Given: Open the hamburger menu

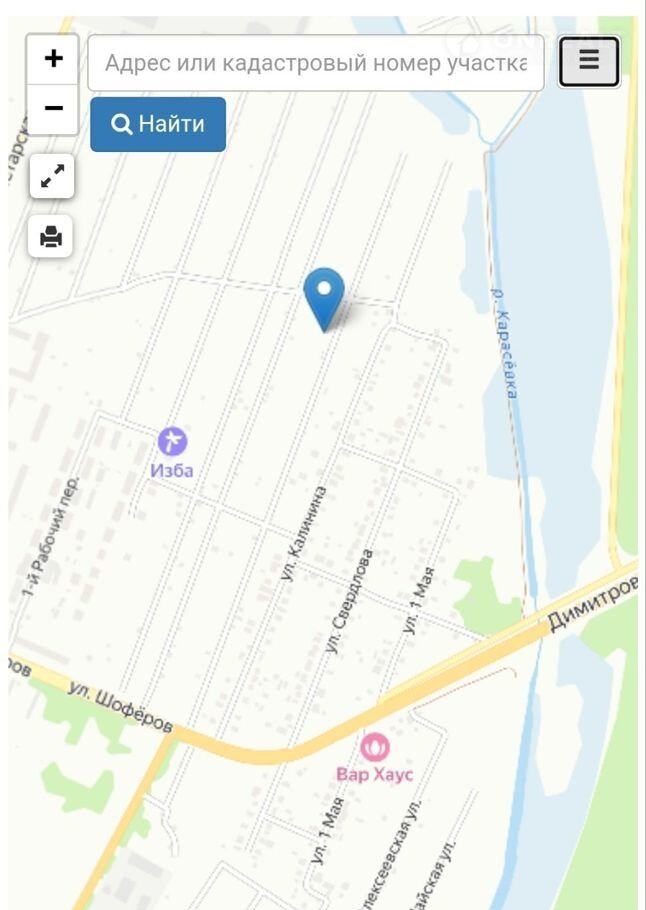Looking at the screenshot, I should pyautogui.click(x=589, y=61).
